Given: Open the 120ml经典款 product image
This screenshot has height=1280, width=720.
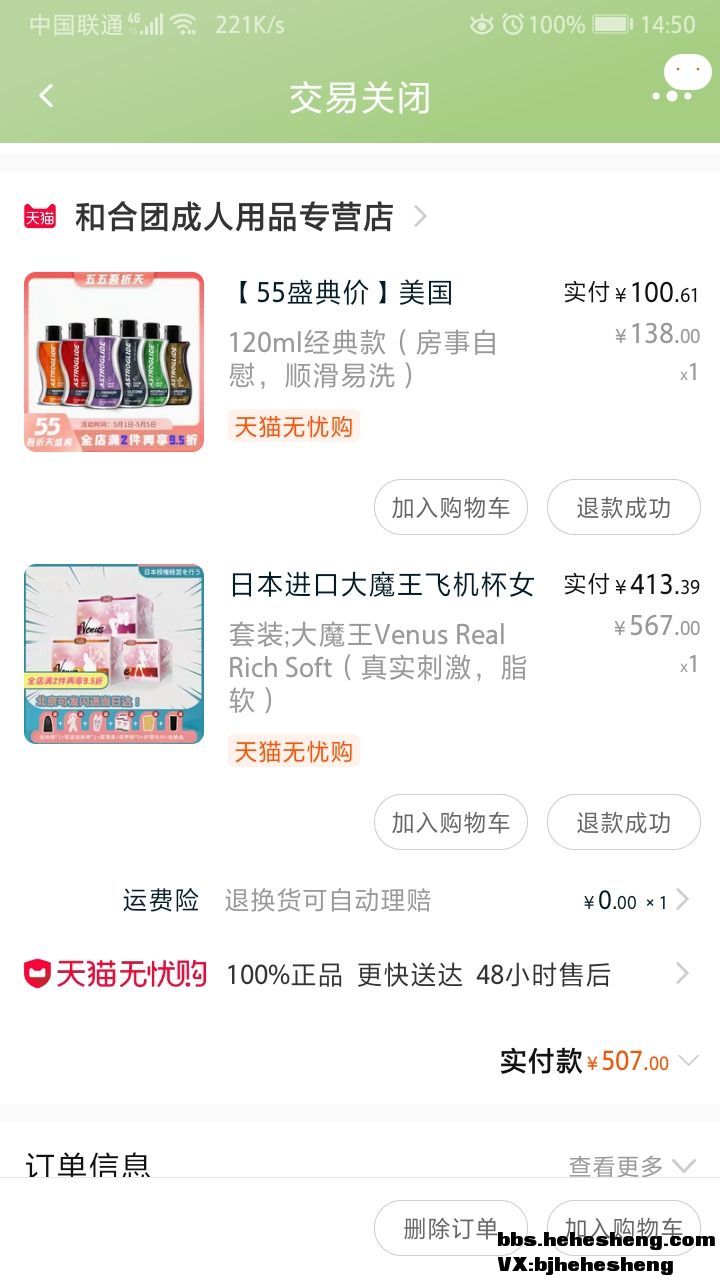Looking at the screenshot, I should (x=114, y=362).
